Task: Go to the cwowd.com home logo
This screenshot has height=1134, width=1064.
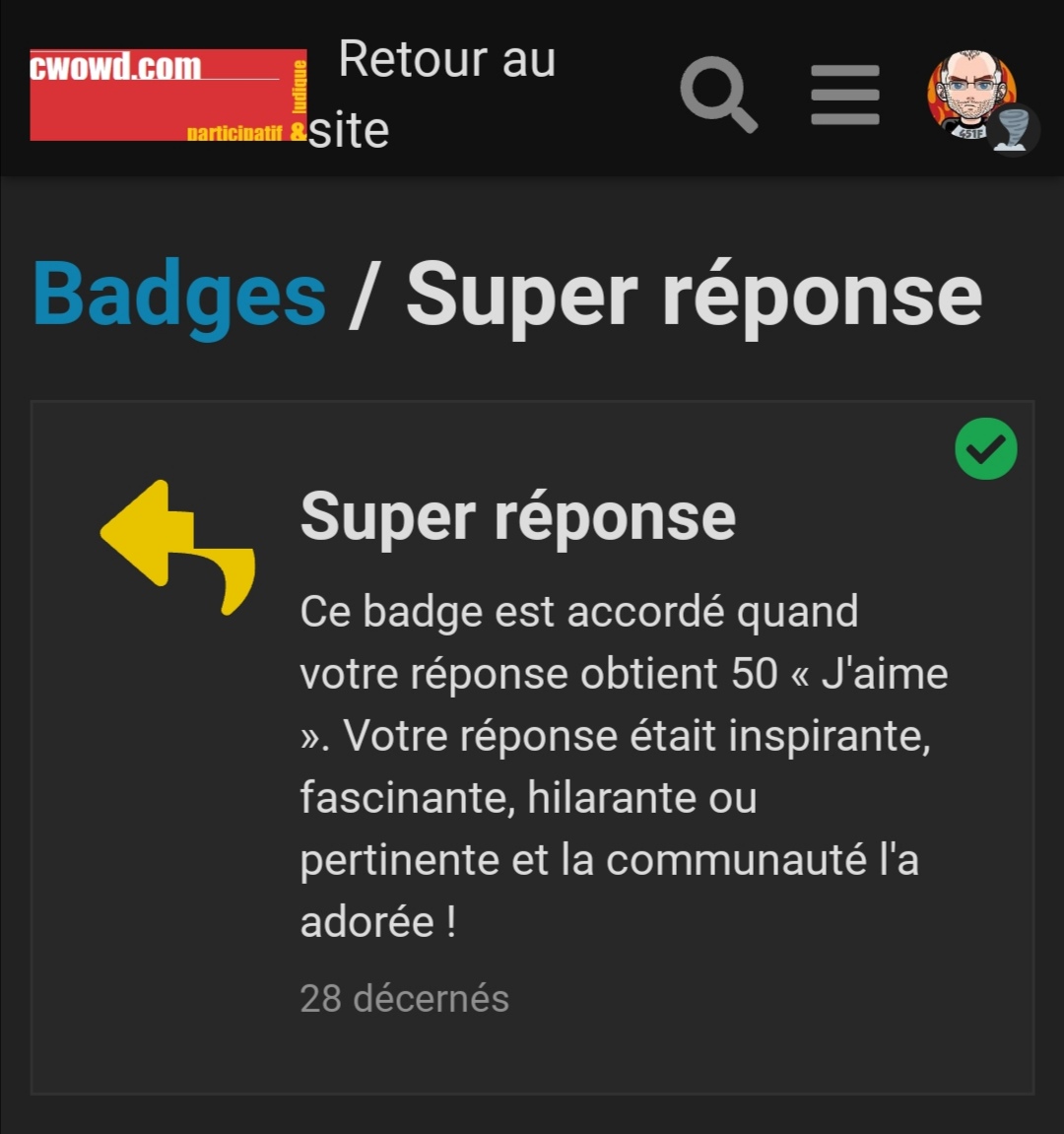Action: point(167,95)
